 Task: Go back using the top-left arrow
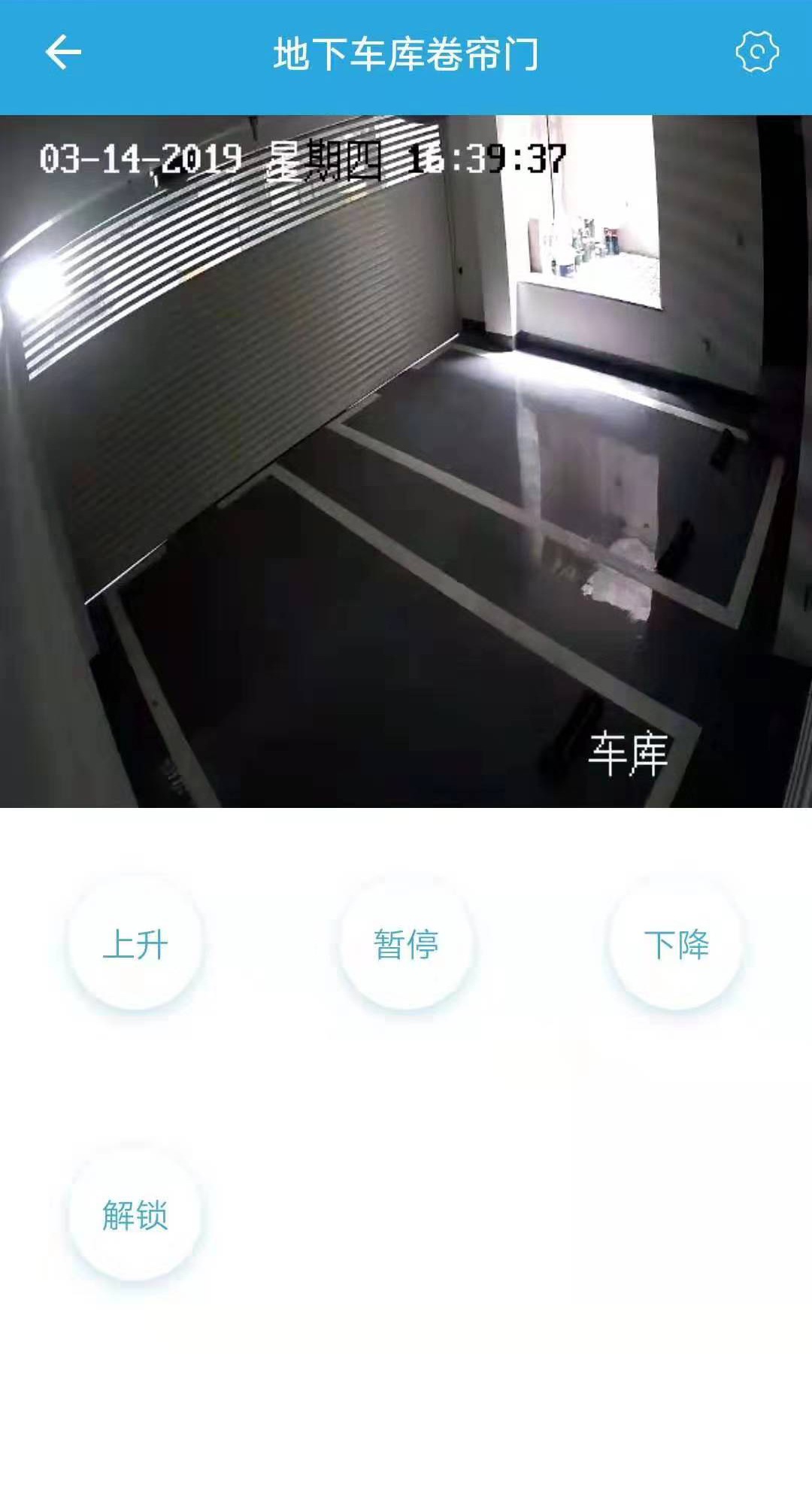click(63, 53)
